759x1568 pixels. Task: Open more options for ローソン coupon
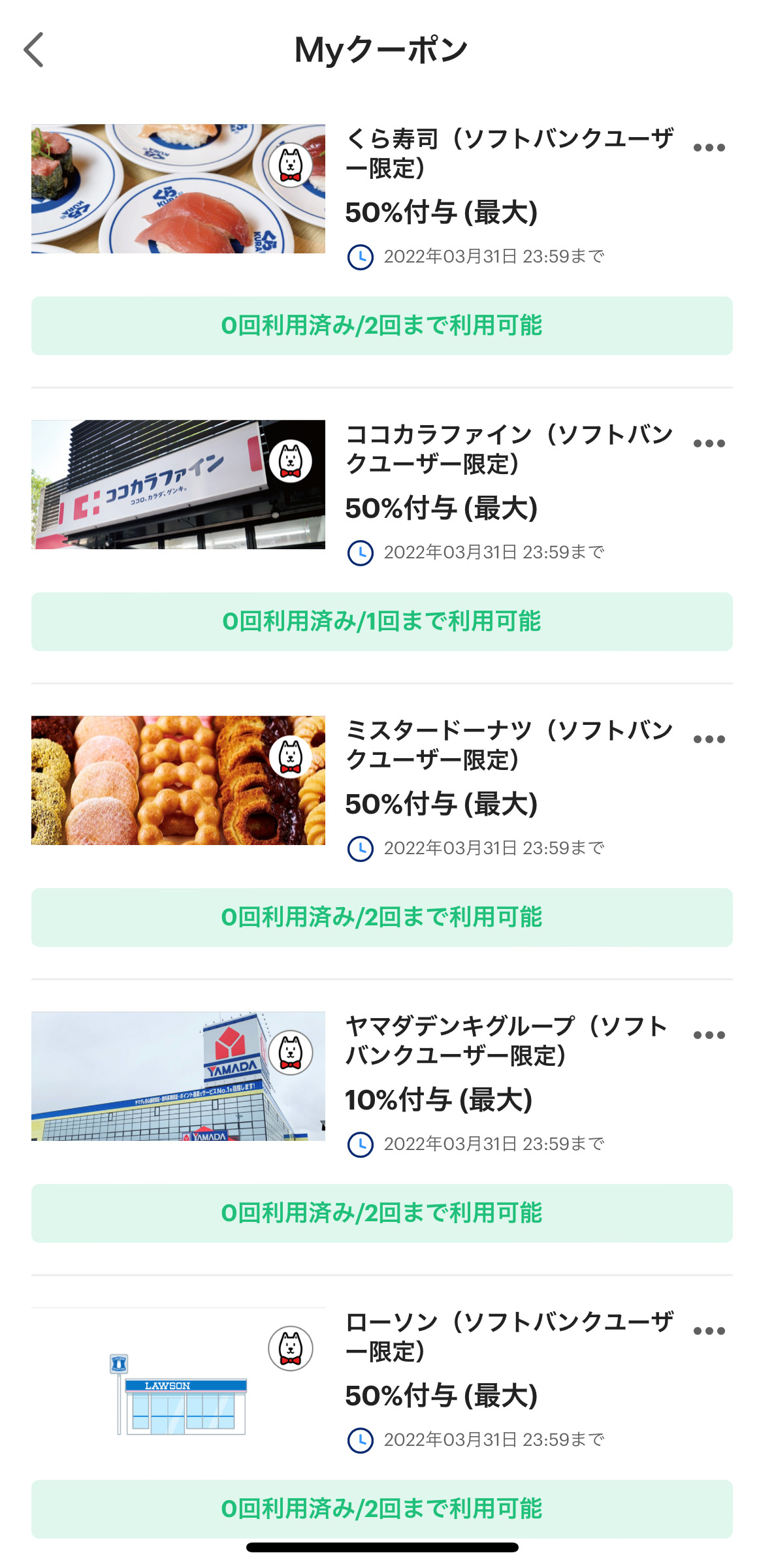pyautogui.click(x=709, y=1331)
